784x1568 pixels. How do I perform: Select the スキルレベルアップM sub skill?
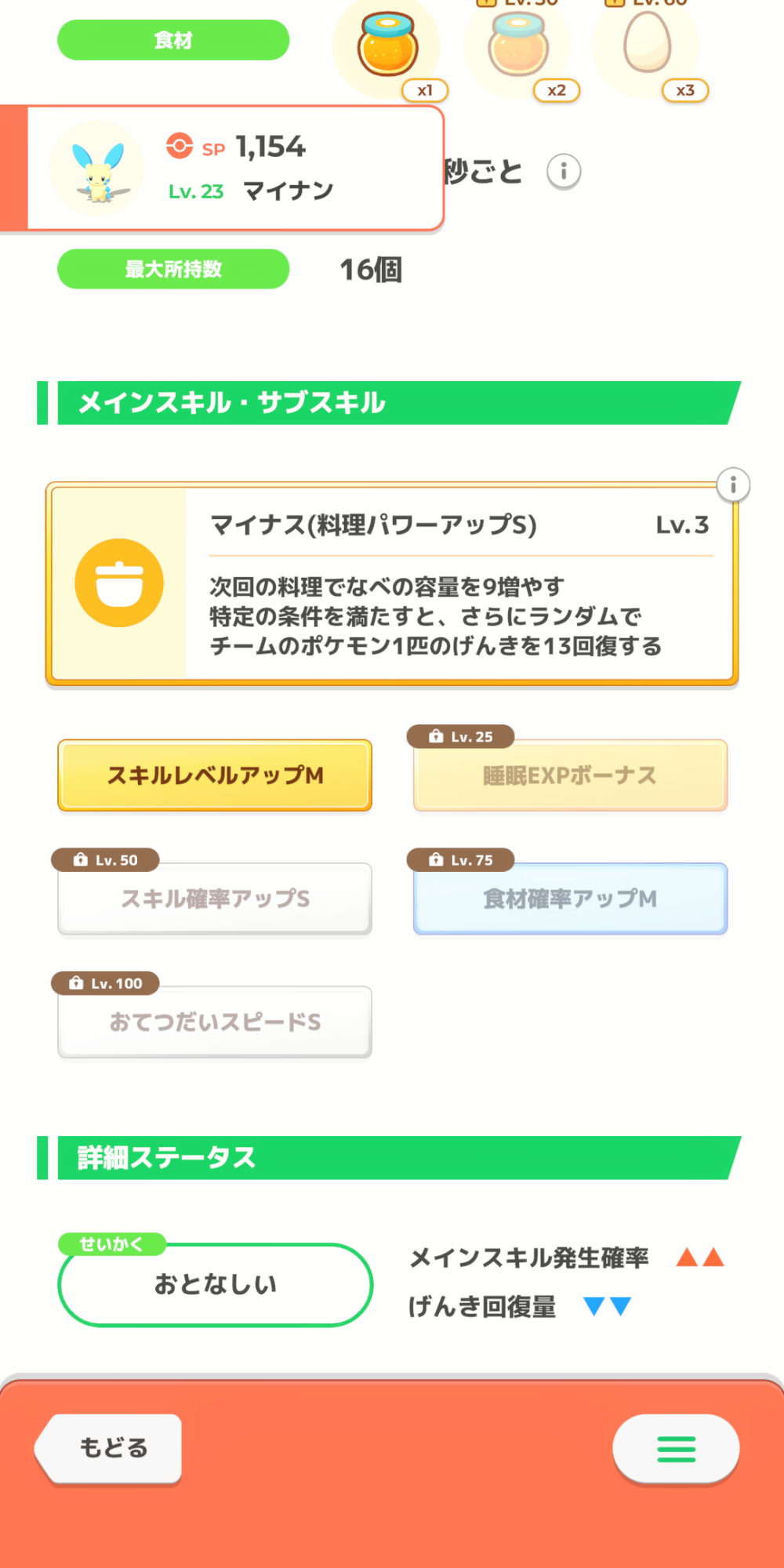pyautogui.click(x=215, y=775)
